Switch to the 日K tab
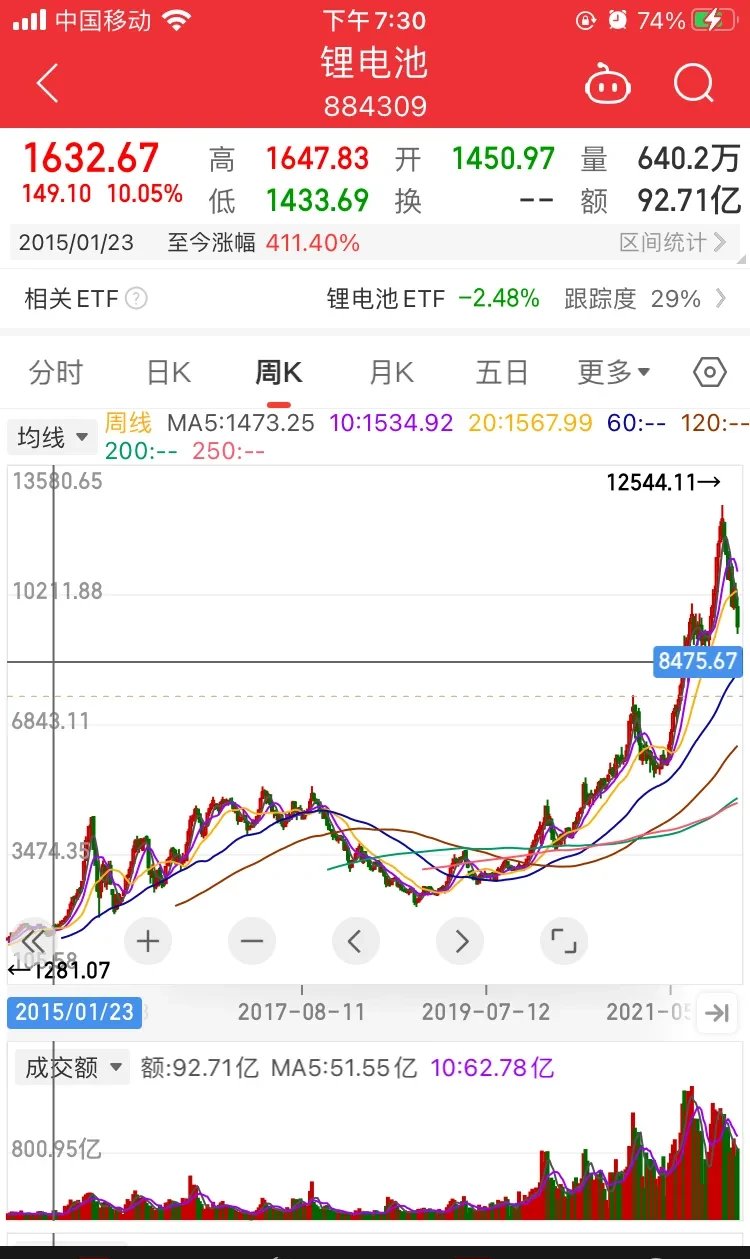 166,371
